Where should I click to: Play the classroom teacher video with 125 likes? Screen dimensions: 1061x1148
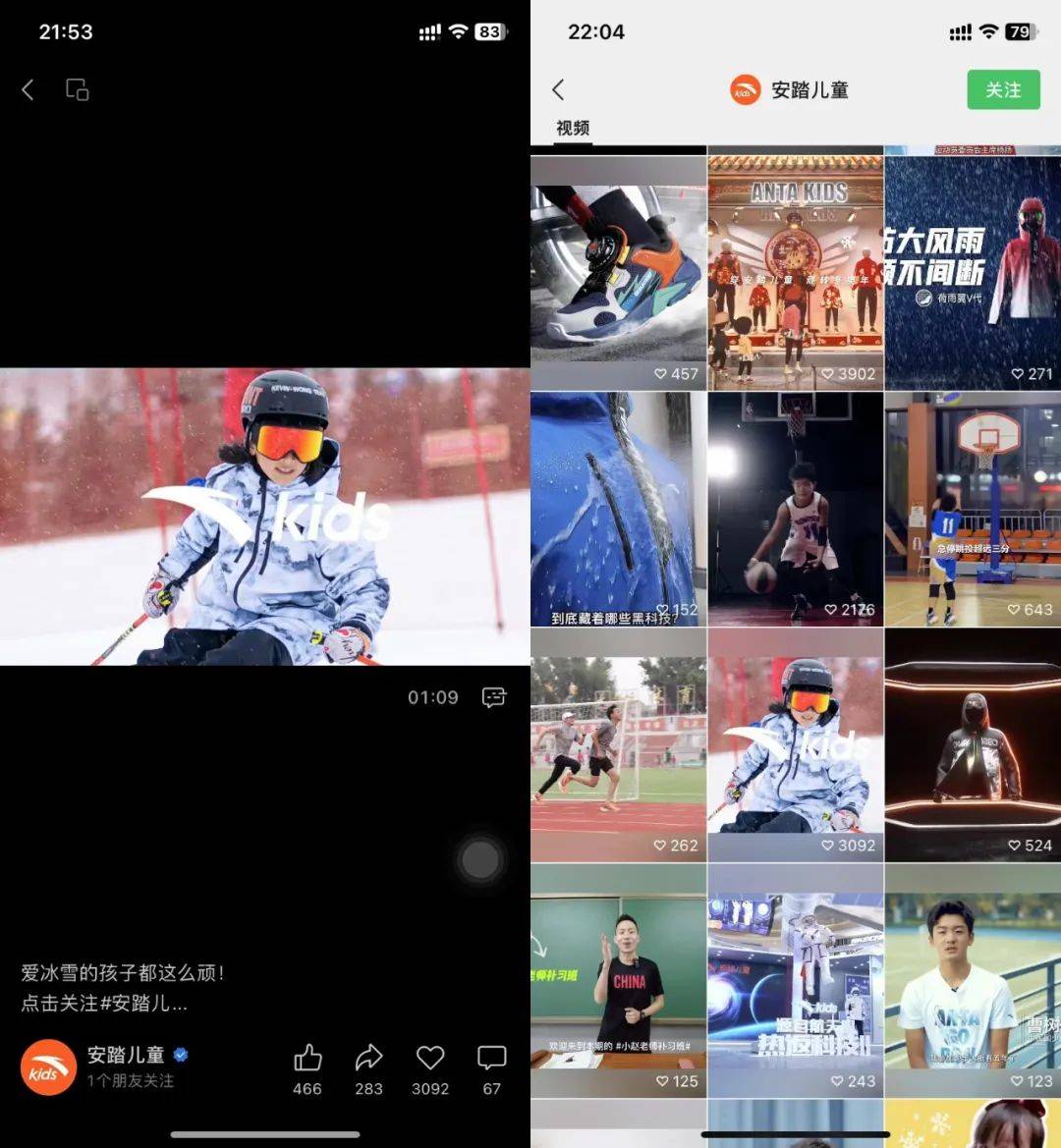tap(618, 980)
